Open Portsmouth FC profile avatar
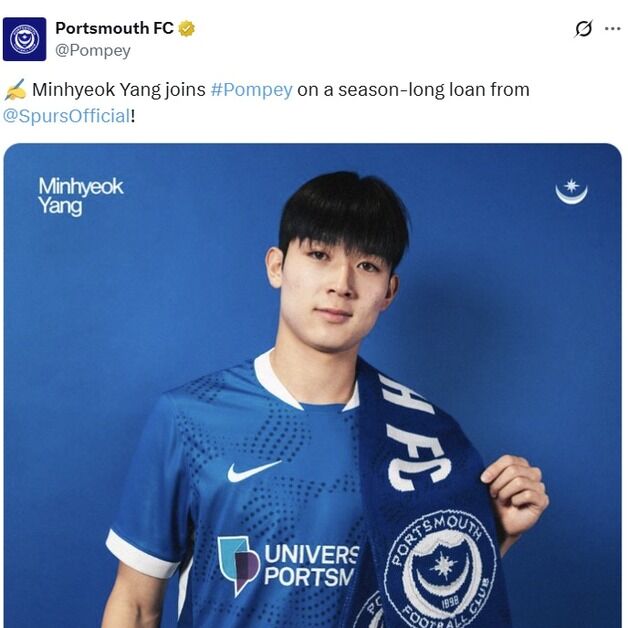This screenshot has height=628, width=628. click(25, 39)
